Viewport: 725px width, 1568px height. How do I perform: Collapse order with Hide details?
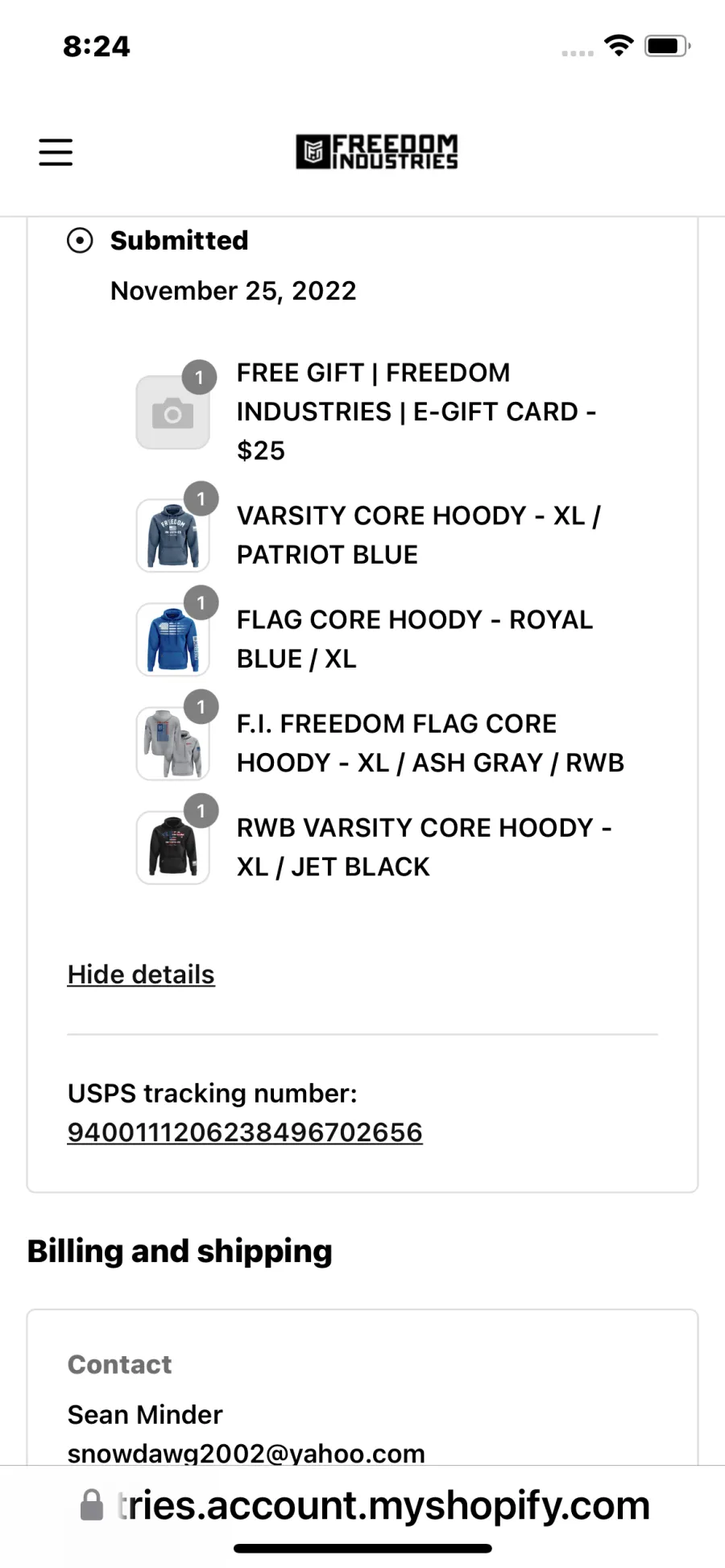click(141, 974)
